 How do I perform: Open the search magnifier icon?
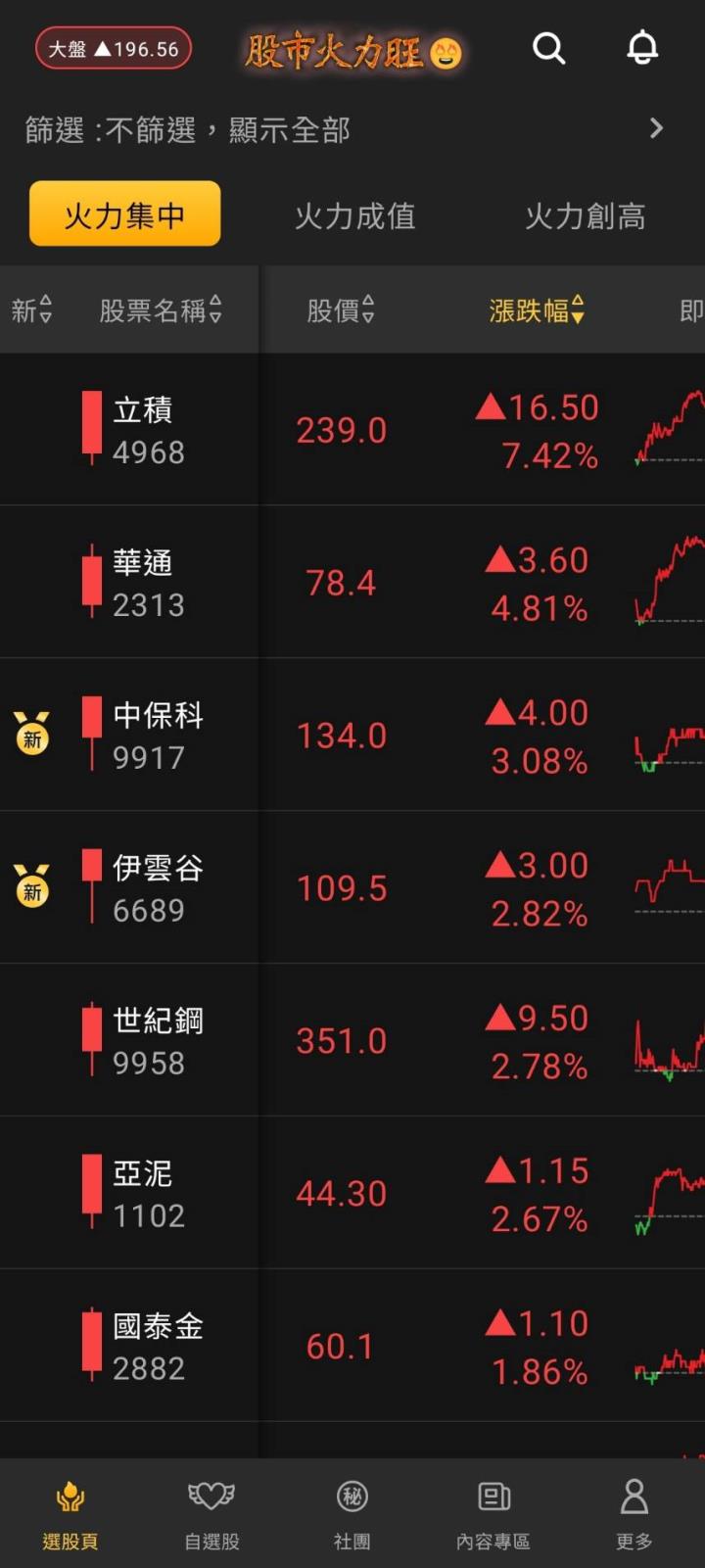pyautogui.click(x=548, y=48)
